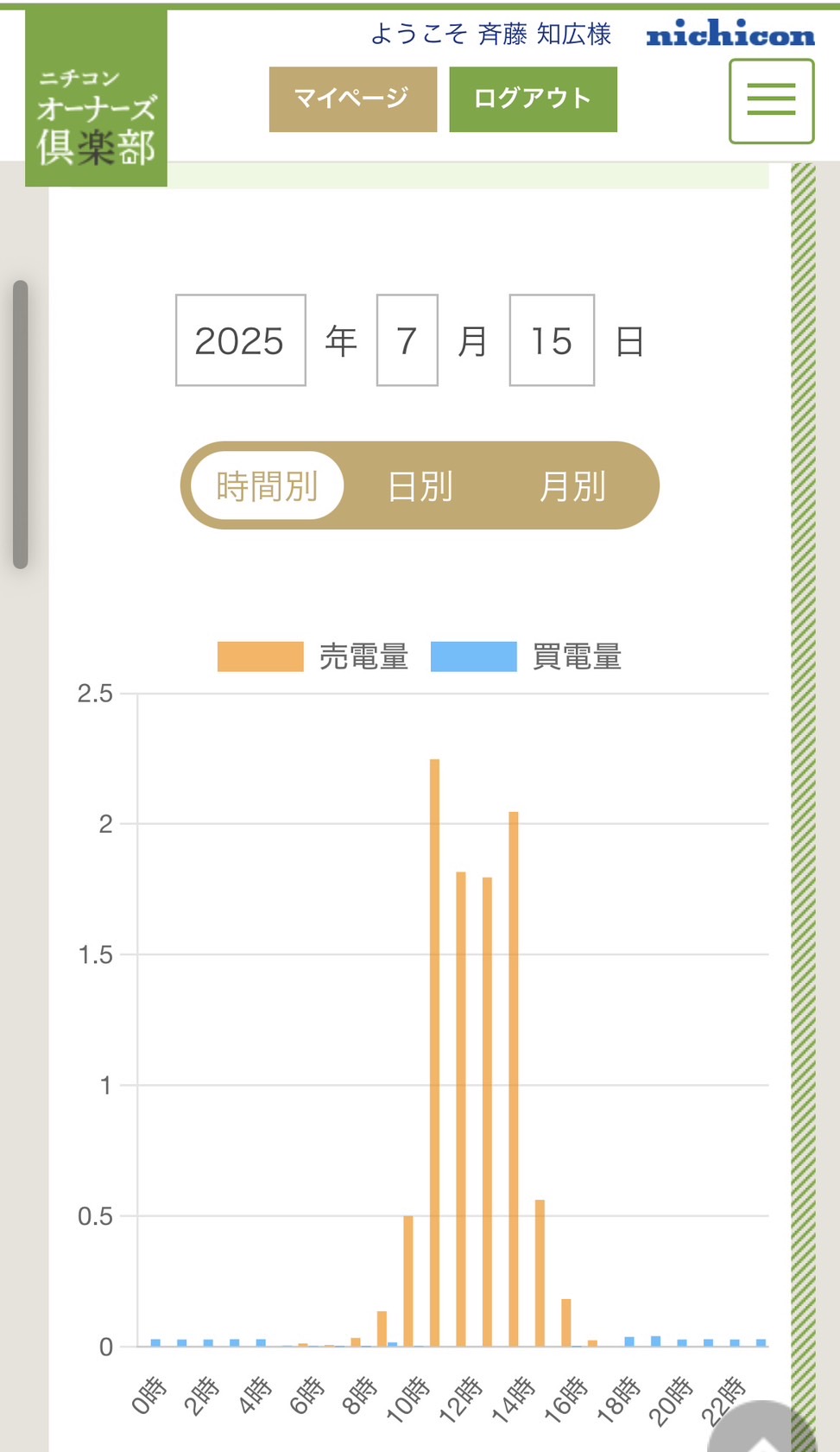Select the 時間別 view

tap(268, 485)
